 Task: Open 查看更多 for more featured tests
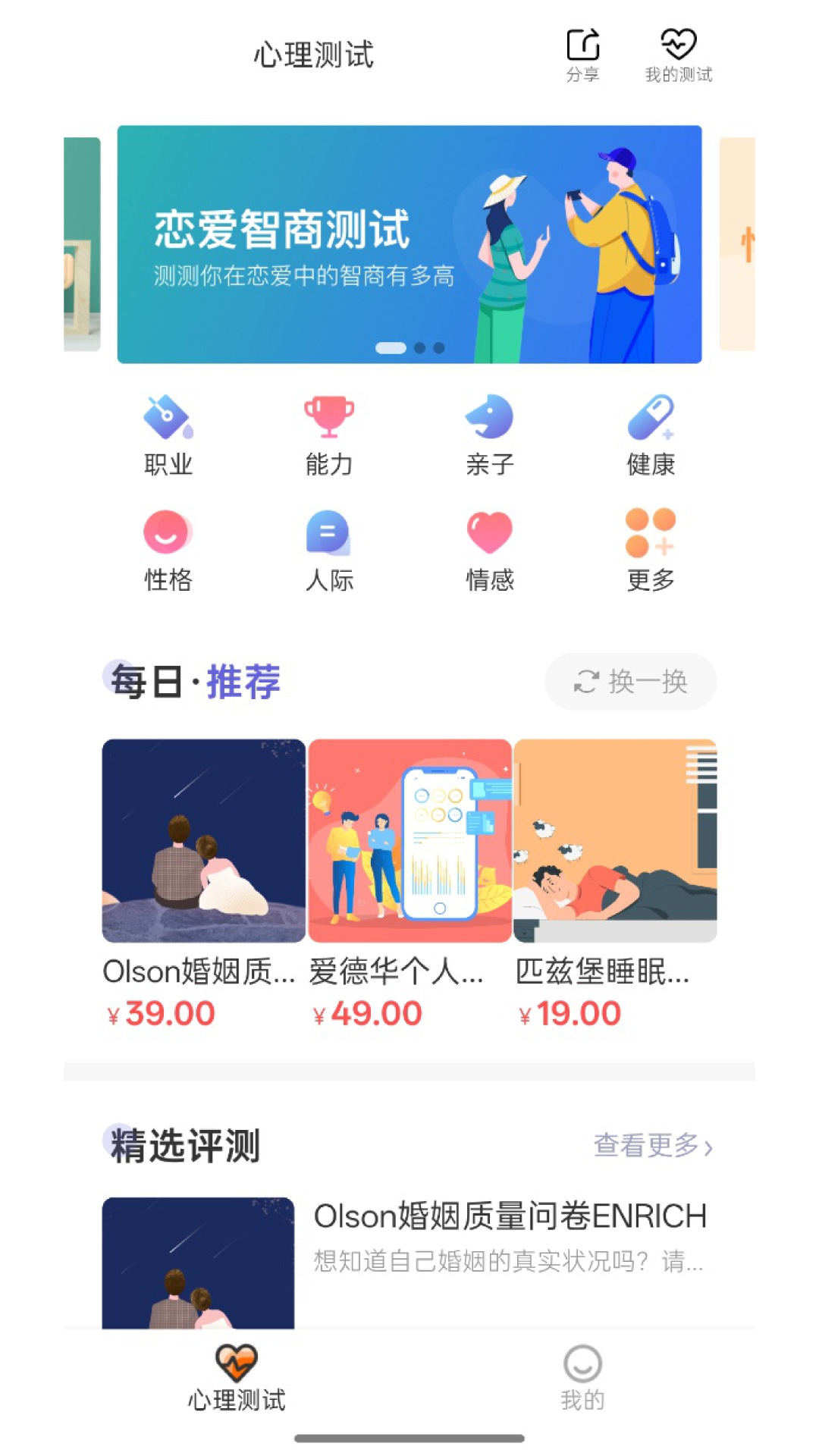(651, 1148)
